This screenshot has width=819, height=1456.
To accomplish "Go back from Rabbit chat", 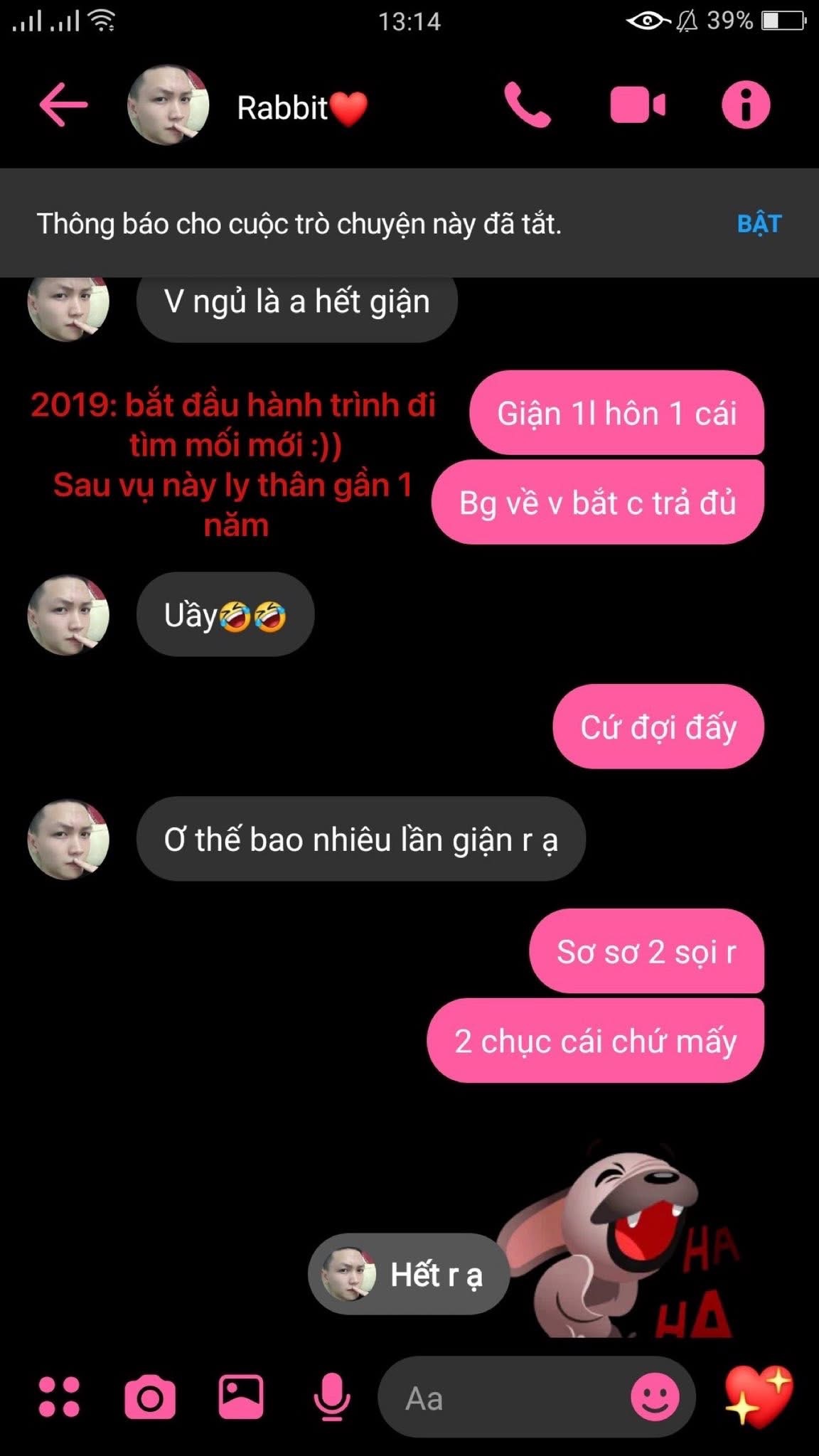I will (63, 105).
